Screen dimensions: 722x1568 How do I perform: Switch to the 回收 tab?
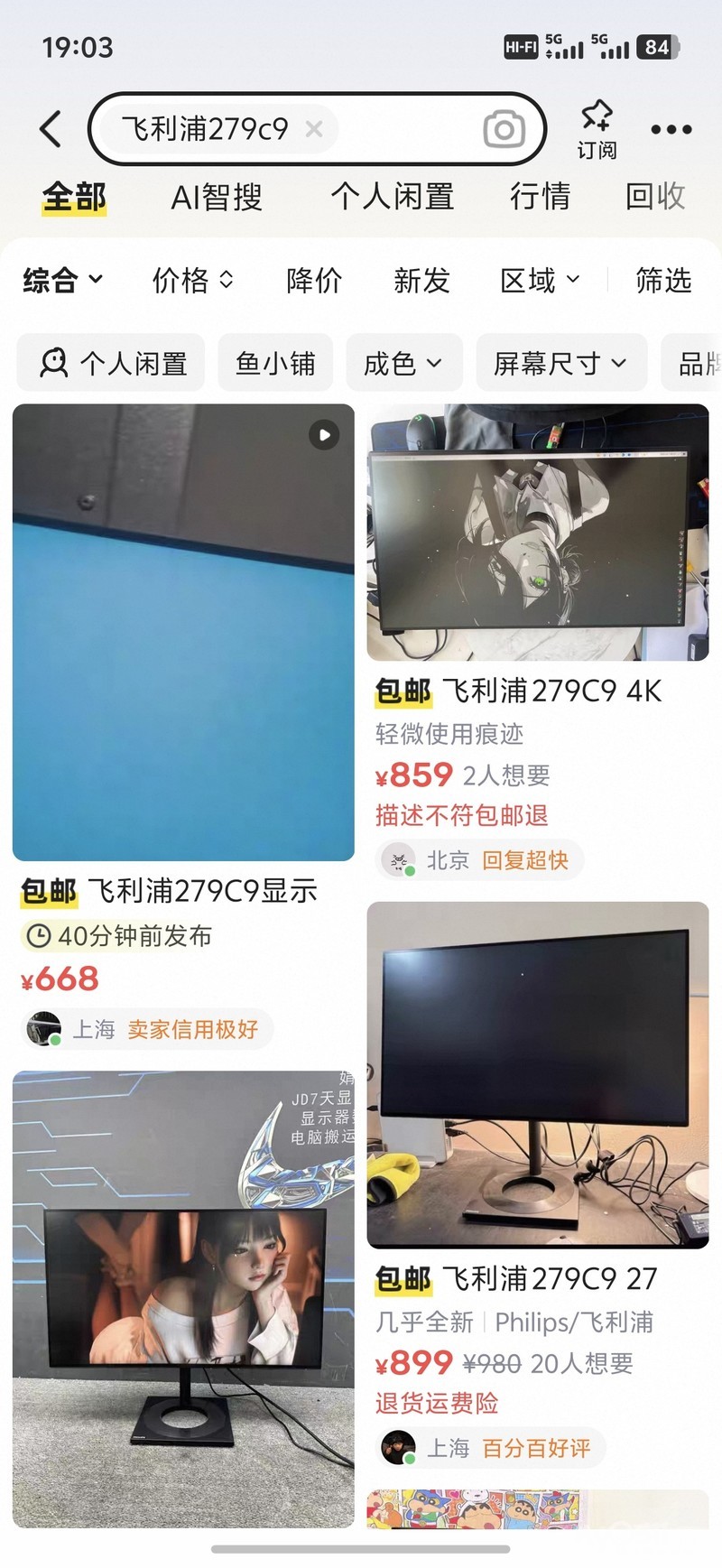(x=655, y=196)
